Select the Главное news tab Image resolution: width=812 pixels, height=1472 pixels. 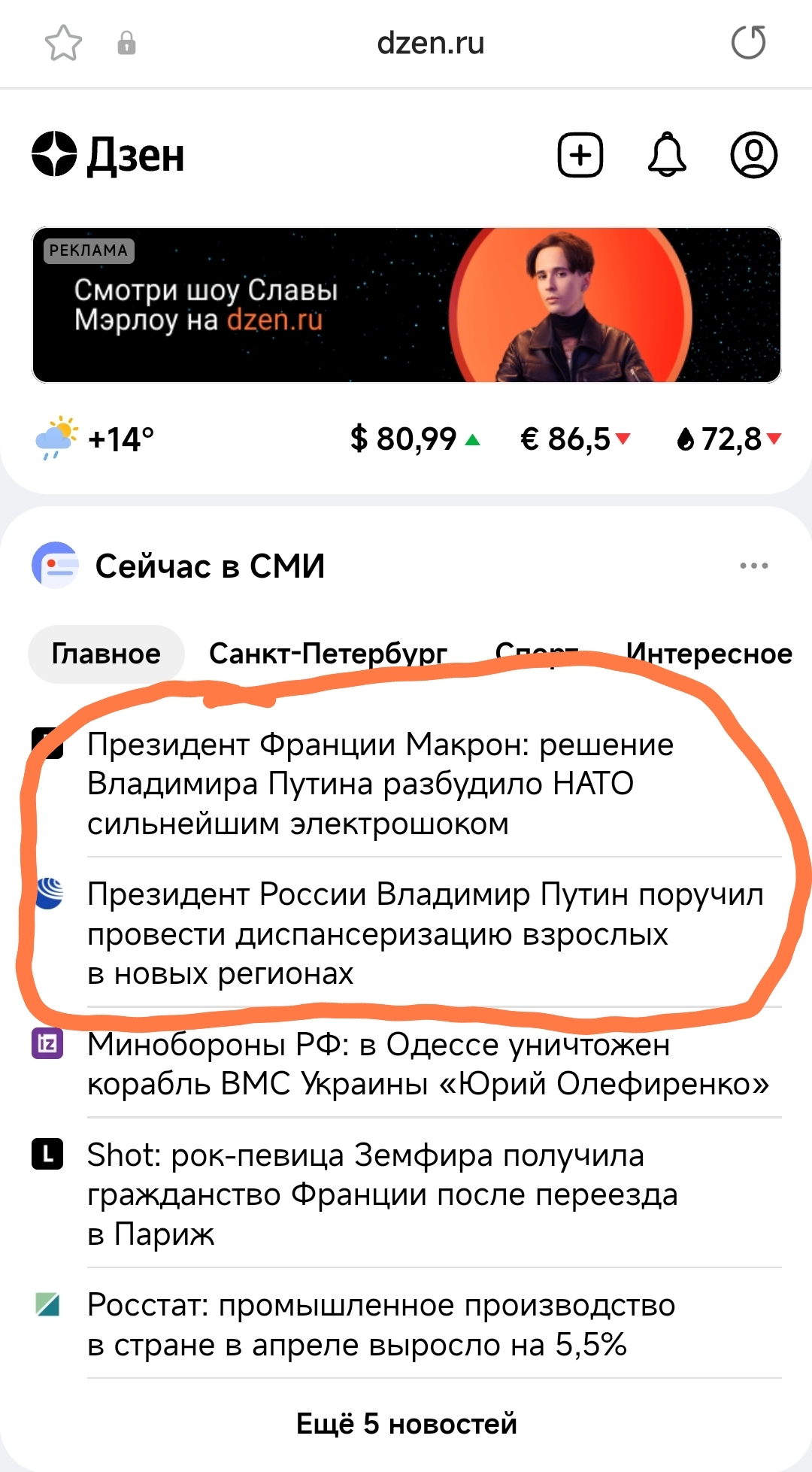click(106, 654)
